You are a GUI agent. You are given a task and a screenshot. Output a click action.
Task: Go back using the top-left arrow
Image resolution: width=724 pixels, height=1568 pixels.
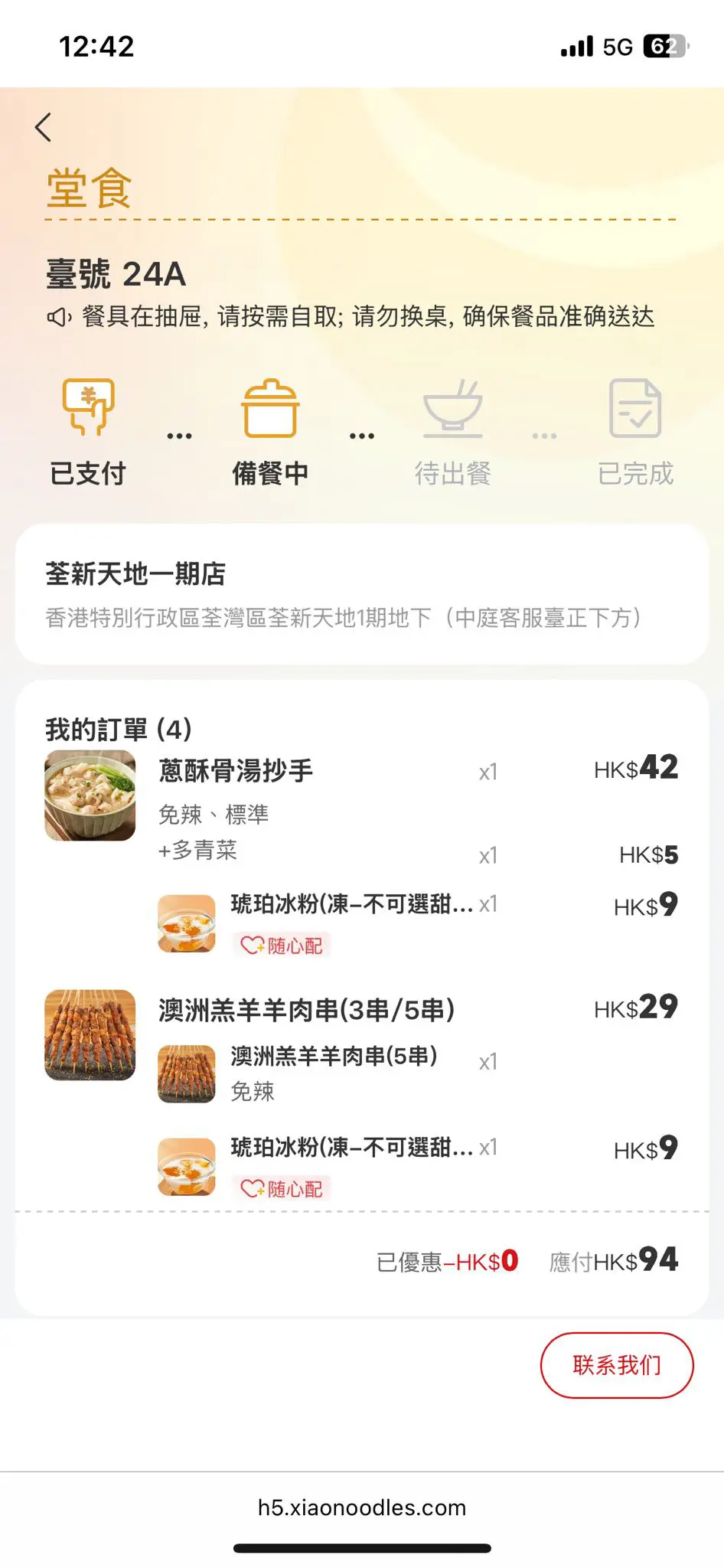[x=44, y=127]
